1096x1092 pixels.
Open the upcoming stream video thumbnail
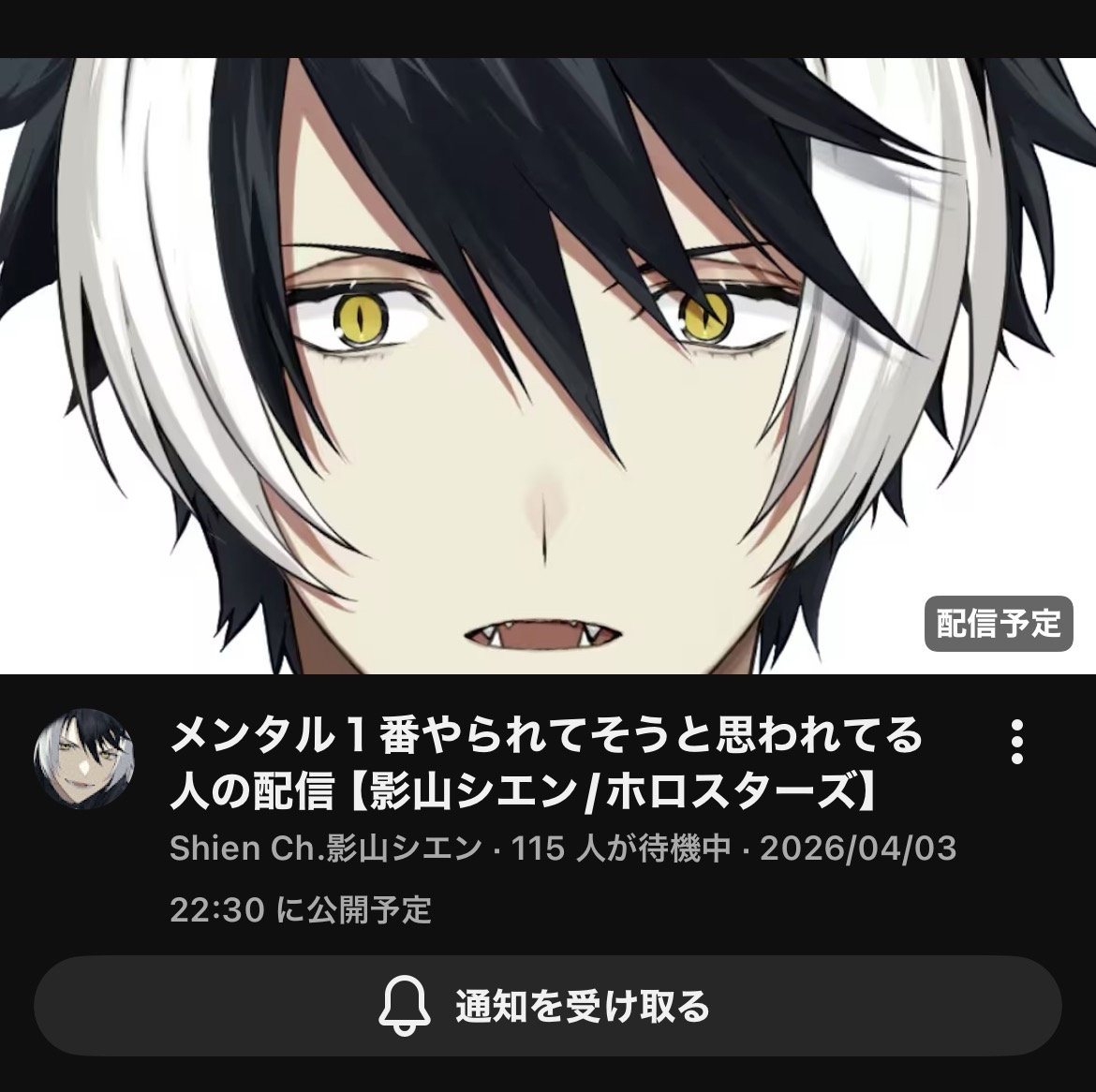[548, 365]
